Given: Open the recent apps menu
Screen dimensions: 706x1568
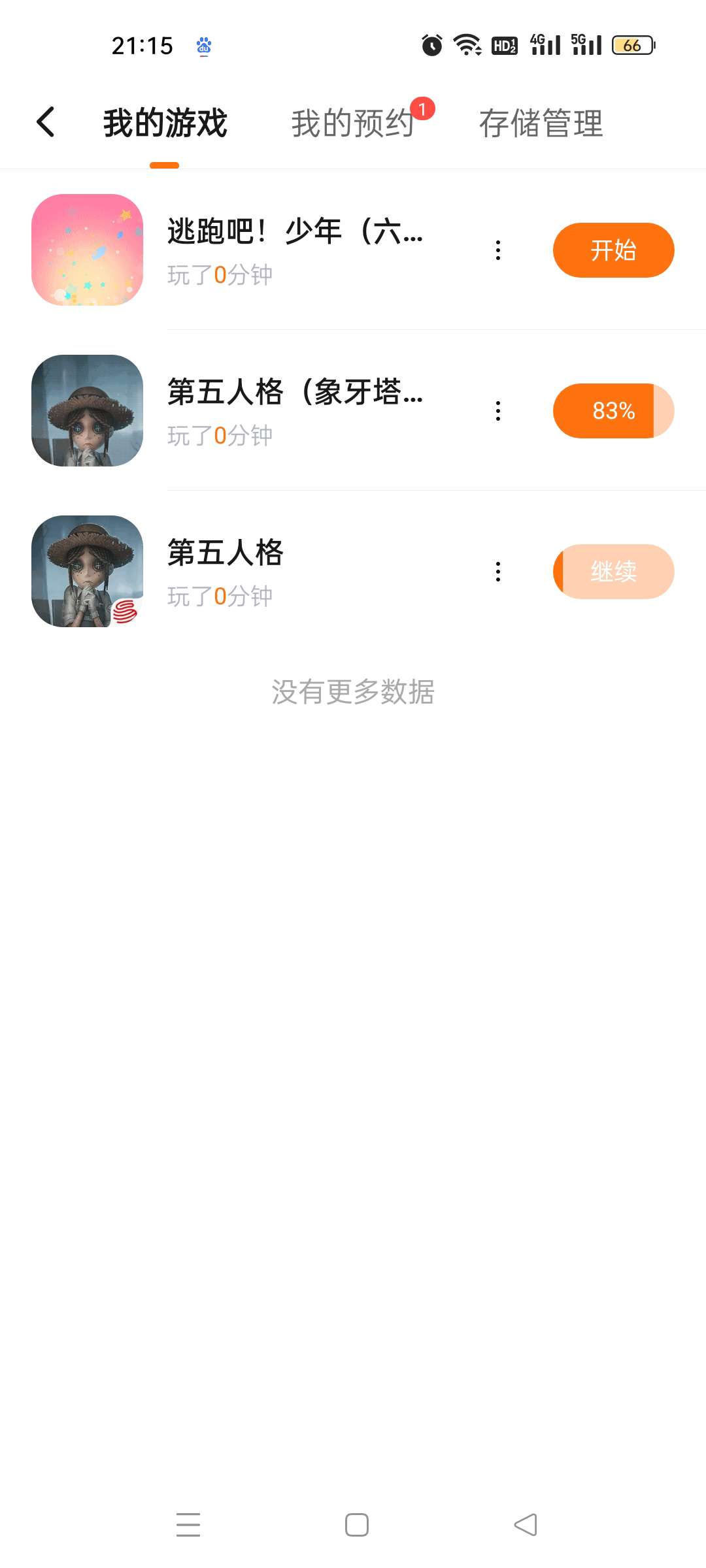Looking at the screenshot, I should pos(188,1525).
